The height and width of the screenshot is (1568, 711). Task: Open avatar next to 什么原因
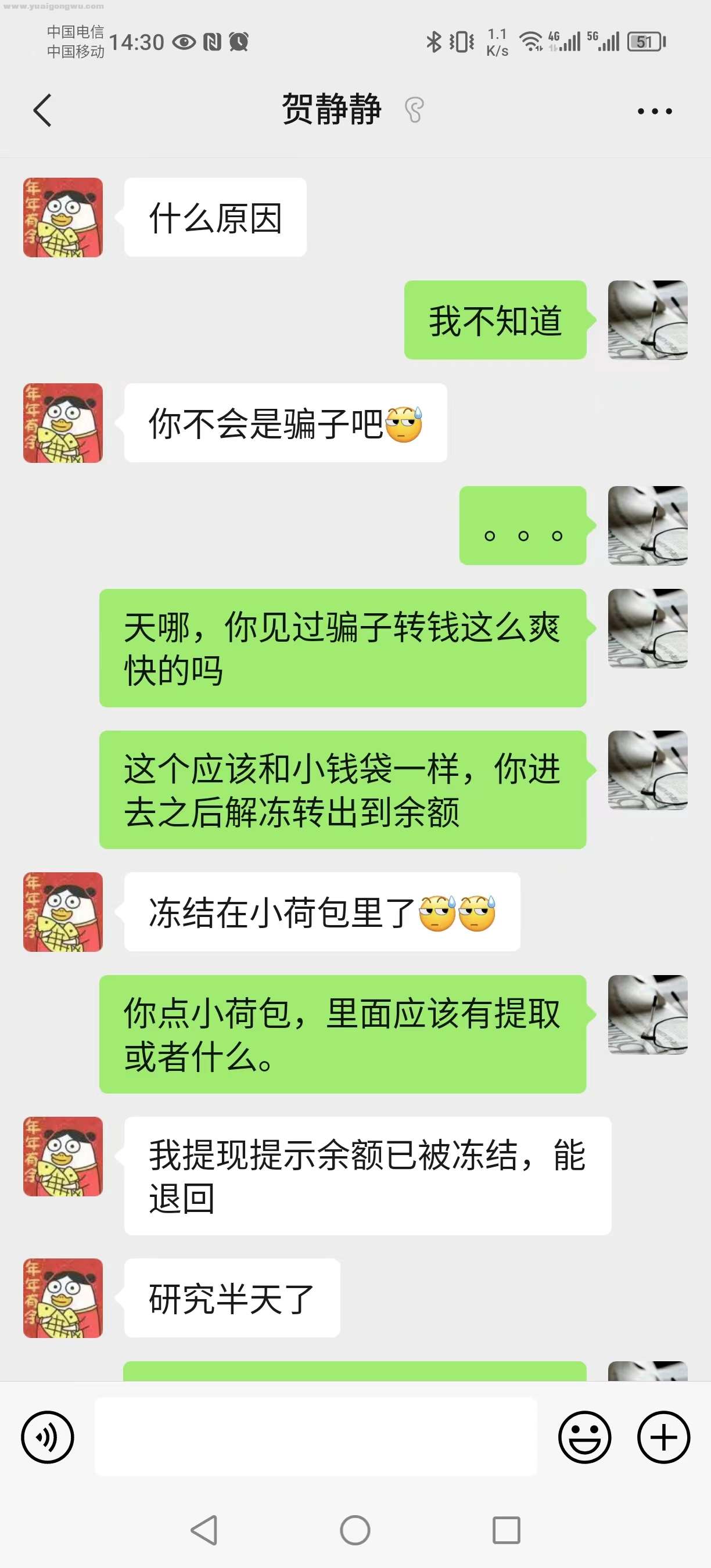pos(63,217)
